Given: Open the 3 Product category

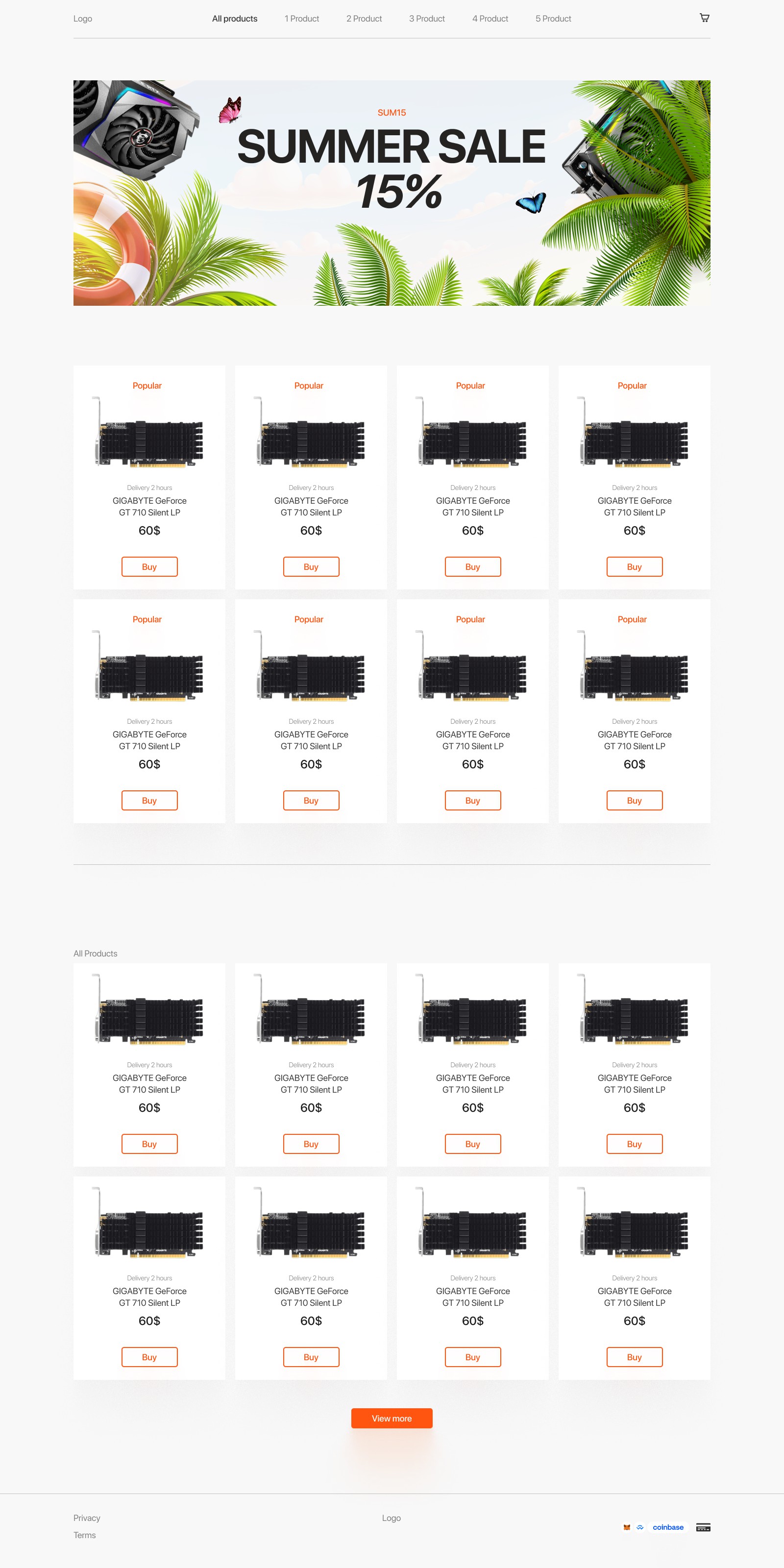Looking at the screenshot, I should click(x=427, y=19).
